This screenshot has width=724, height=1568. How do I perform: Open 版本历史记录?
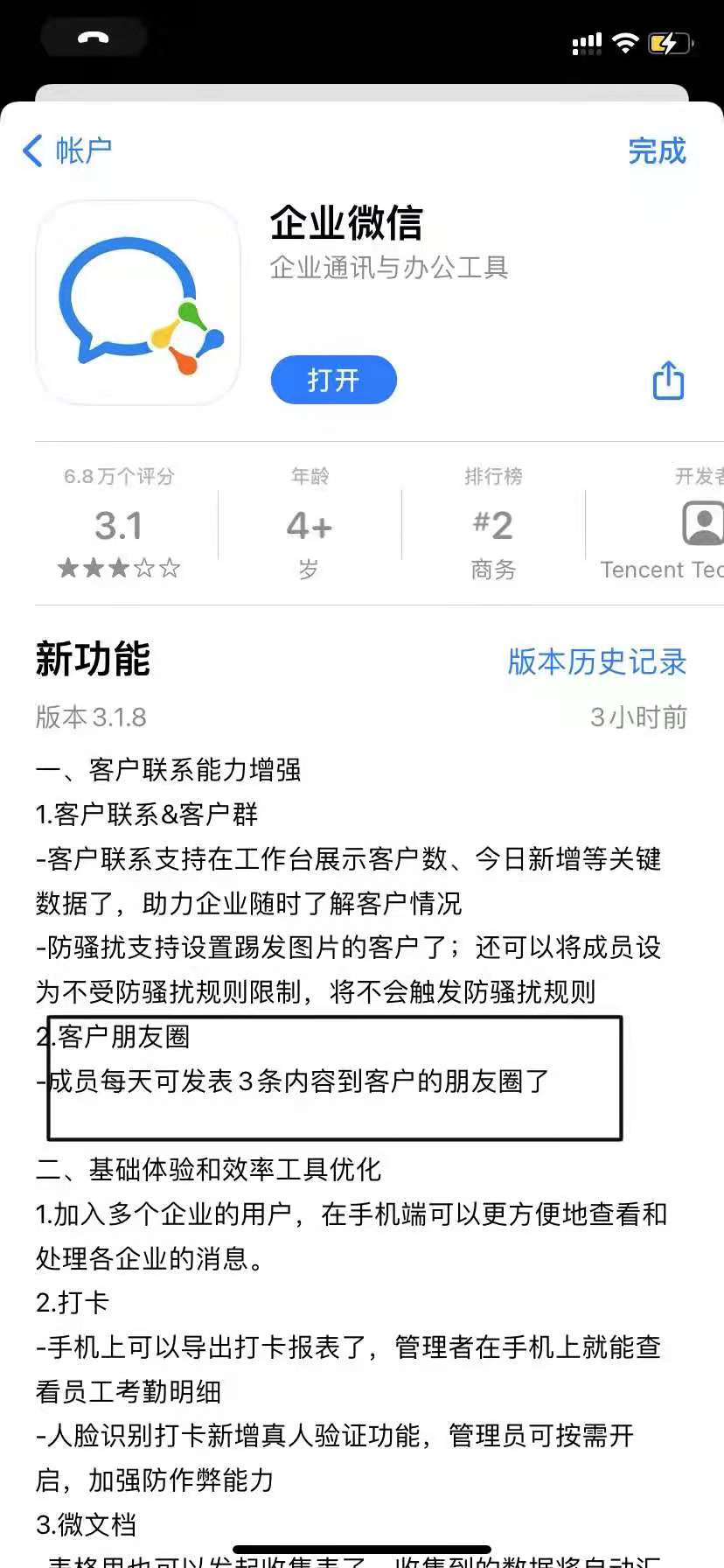click(x=596, y=661)
